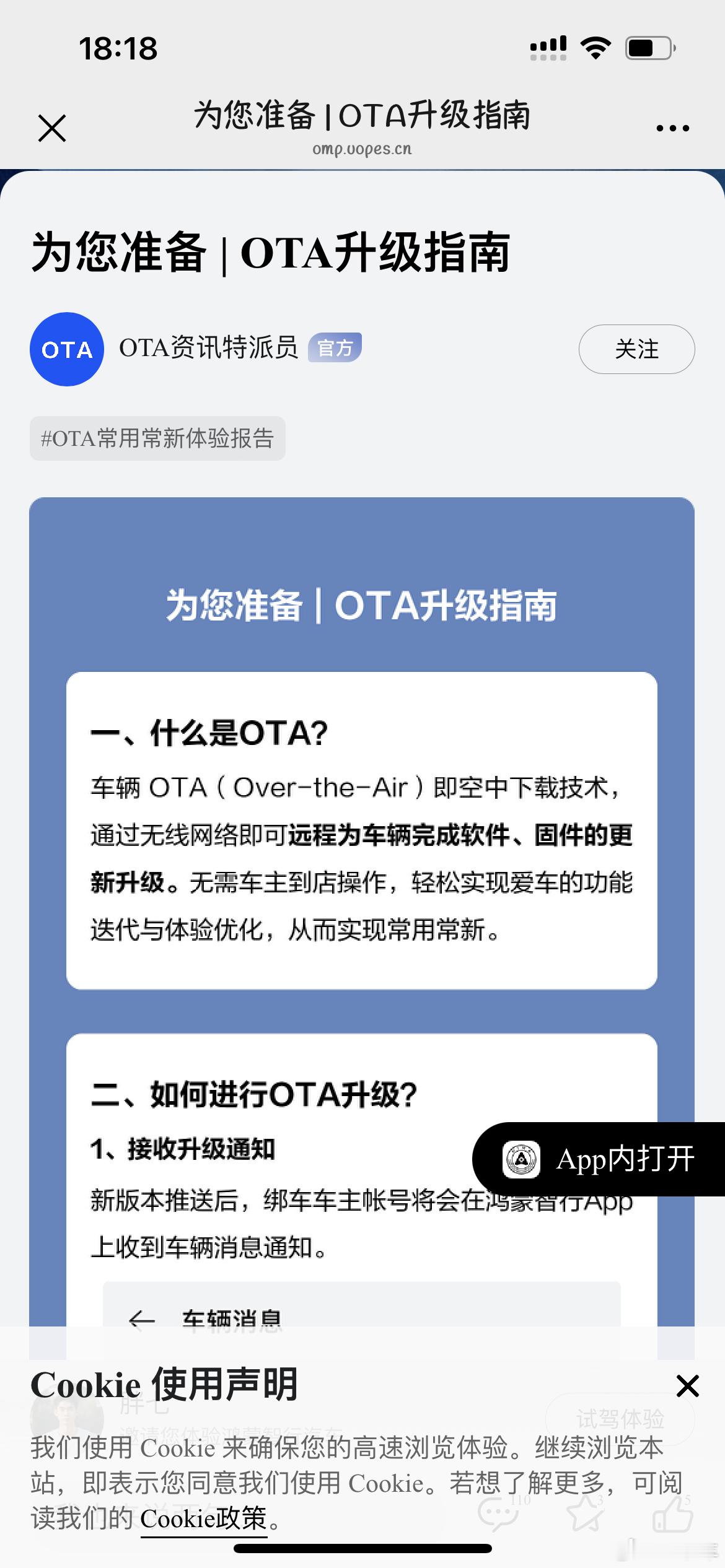Follow the account via 关注 button
725x1568 pixels.
[x=637, y=350]
